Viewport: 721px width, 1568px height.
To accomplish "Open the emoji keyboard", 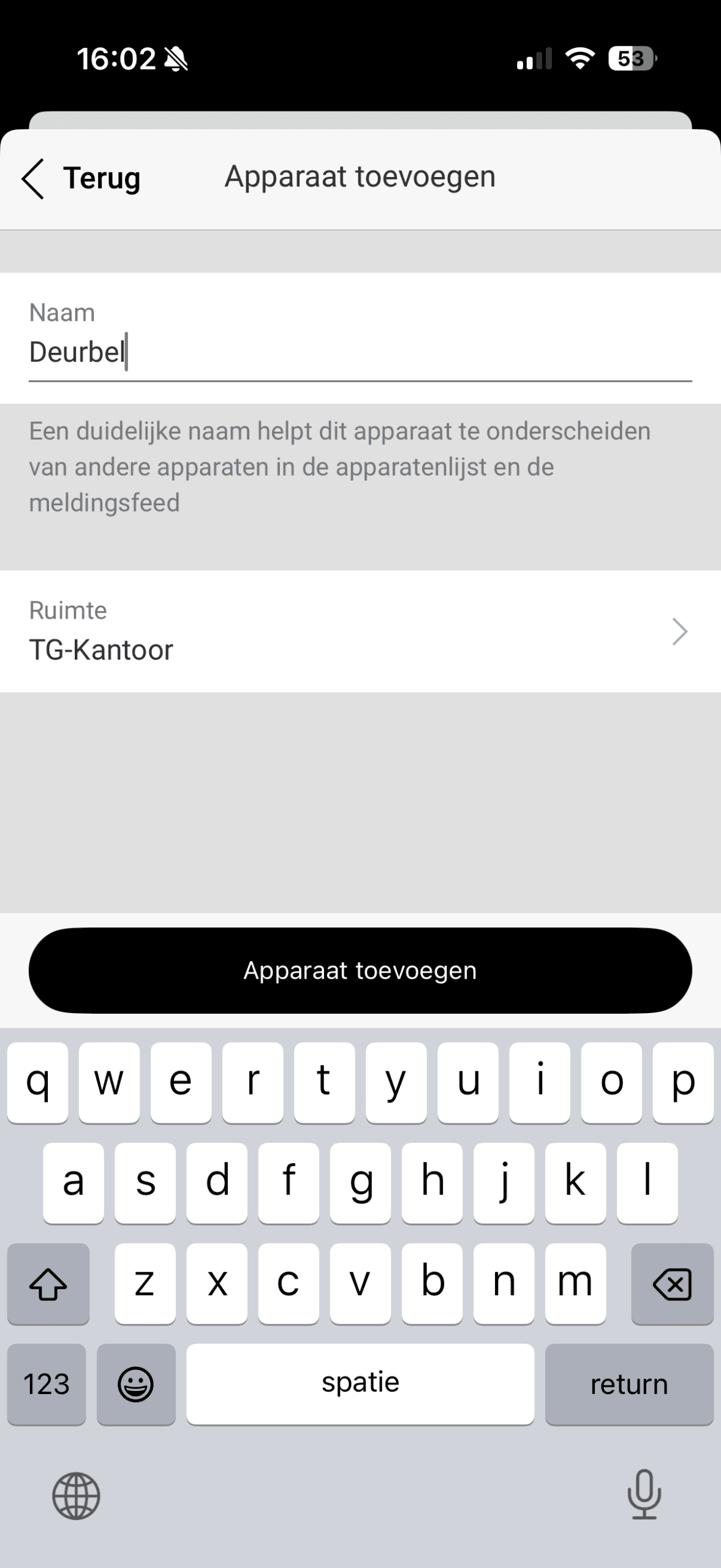I will [x=135, y=1384].
